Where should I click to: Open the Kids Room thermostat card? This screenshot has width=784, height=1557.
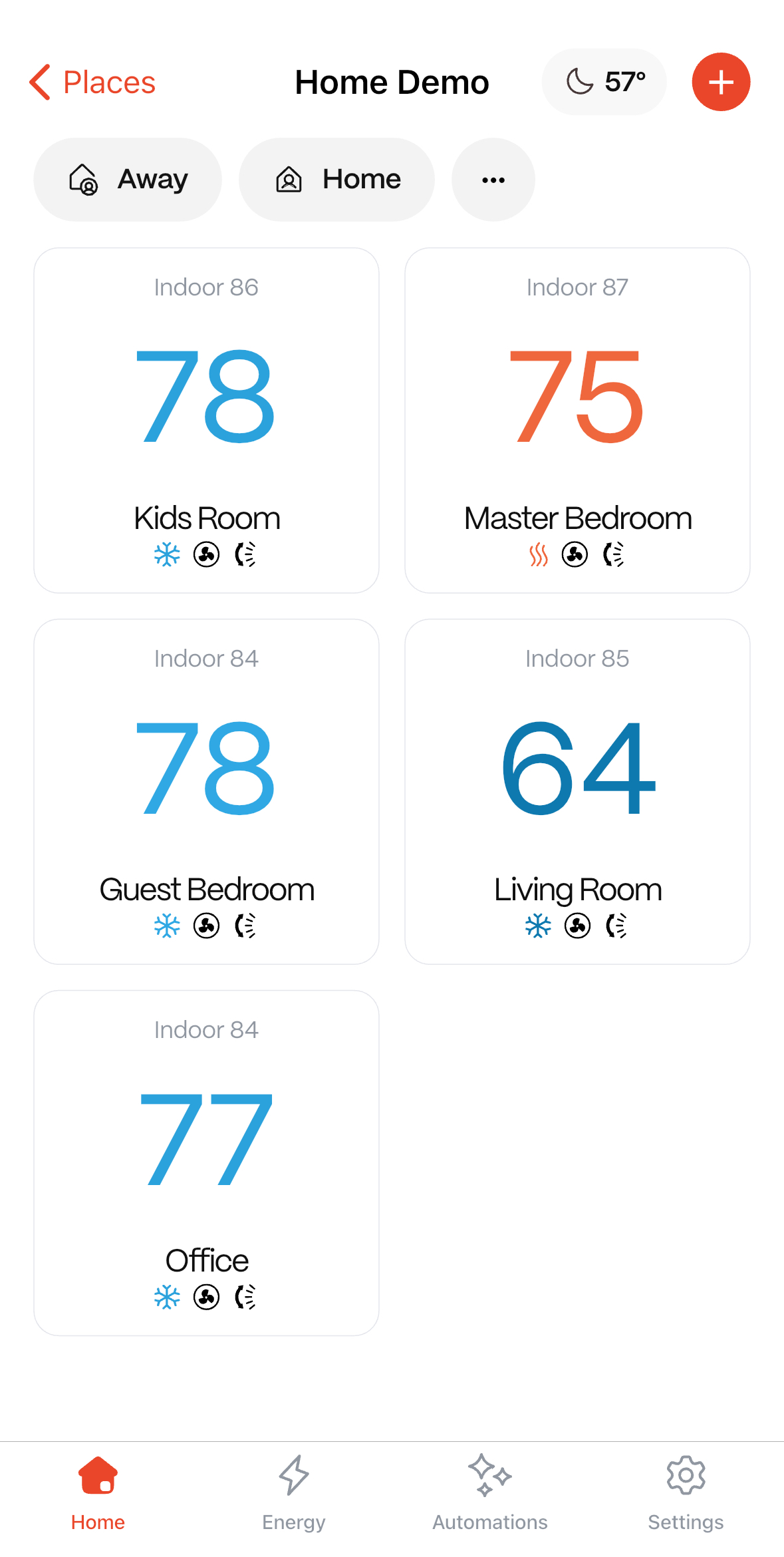tap(206, 421)
